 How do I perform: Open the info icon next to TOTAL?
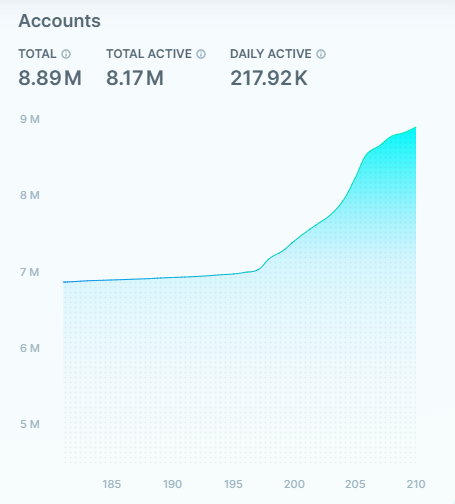coord(66,54)
